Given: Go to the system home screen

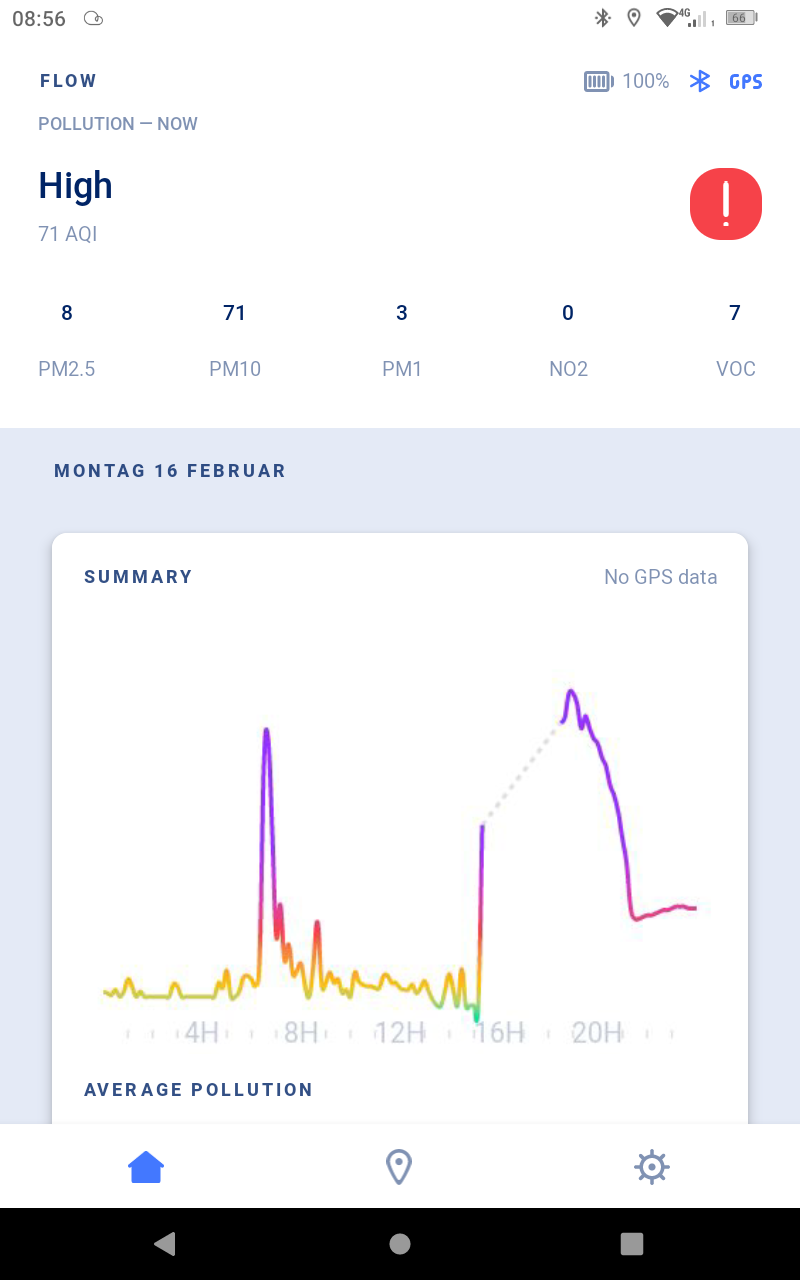Looking at the screenshot, I should (400, 1243).
